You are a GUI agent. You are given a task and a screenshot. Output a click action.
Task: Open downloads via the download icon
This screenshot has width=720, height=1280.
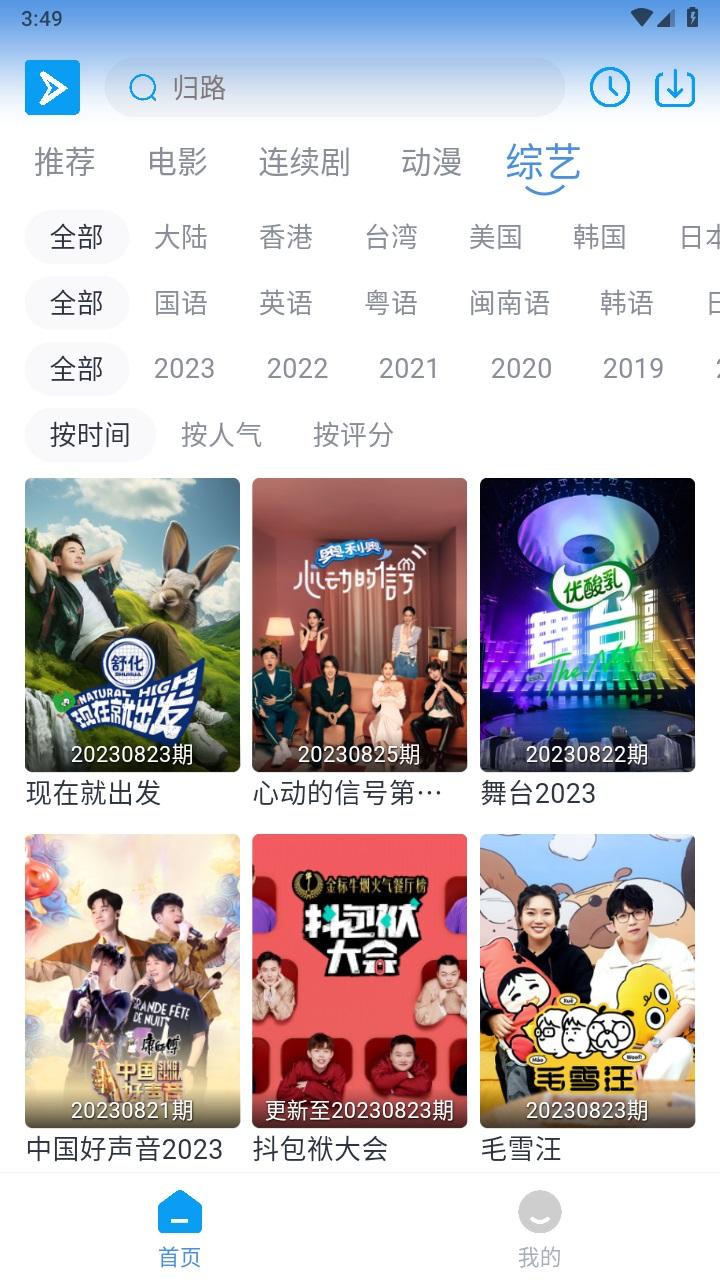(675, 88)
